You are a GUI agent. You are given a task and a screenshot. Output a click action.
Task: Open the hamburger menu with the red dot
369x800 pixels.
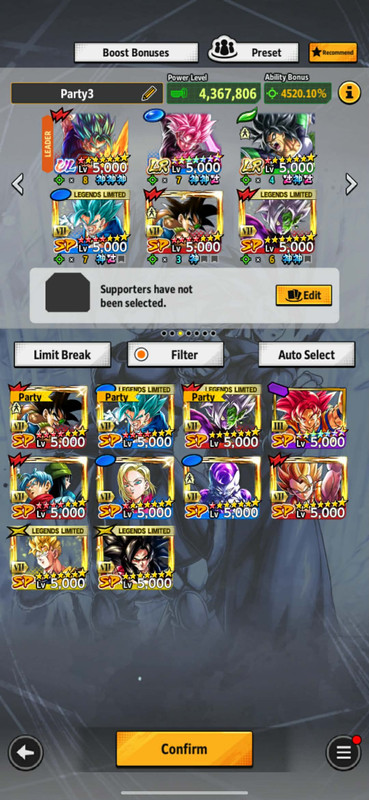343,752
